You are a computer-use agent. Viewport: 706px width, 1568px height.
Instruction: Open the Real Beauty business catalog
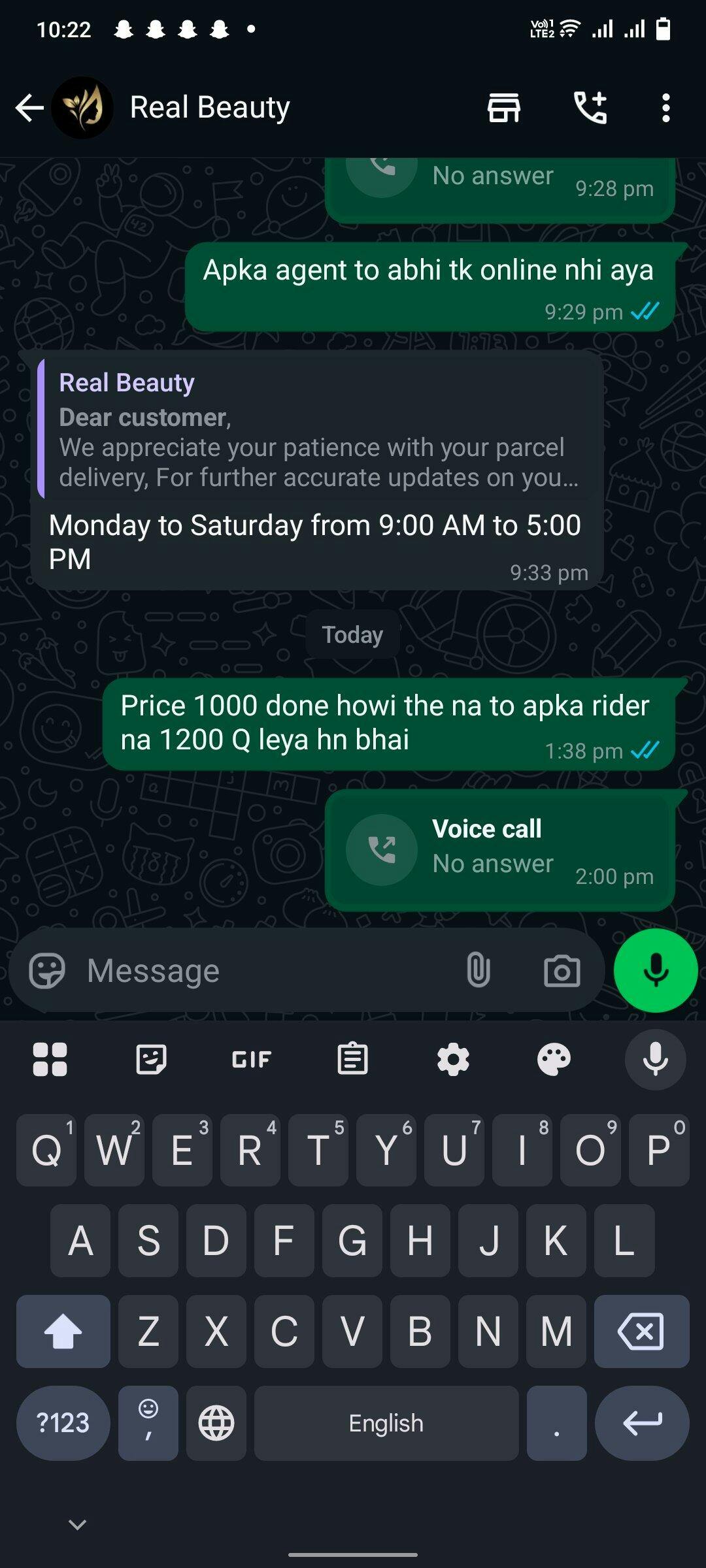503,108
